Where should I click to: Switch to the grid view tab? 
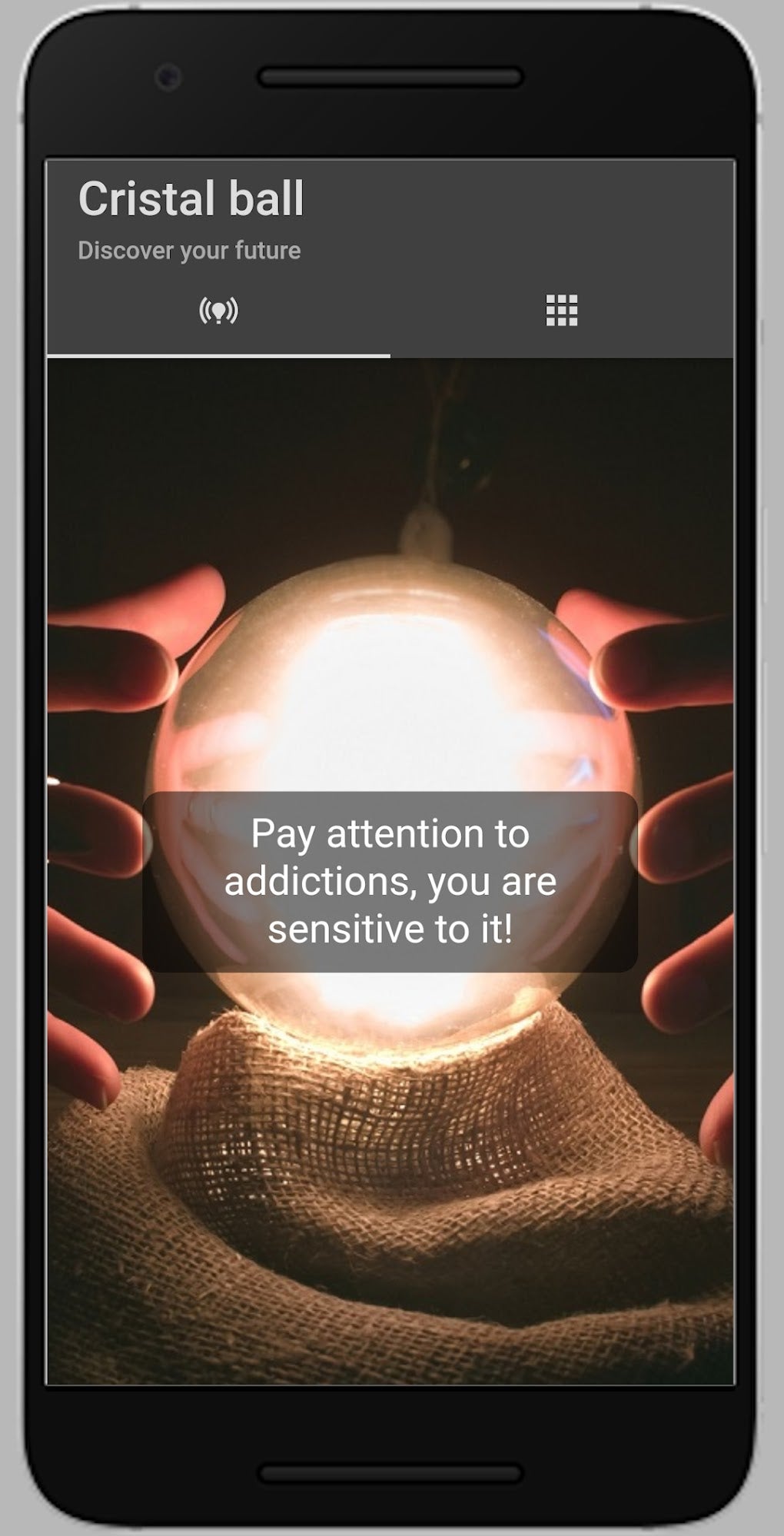click(562, 311)
